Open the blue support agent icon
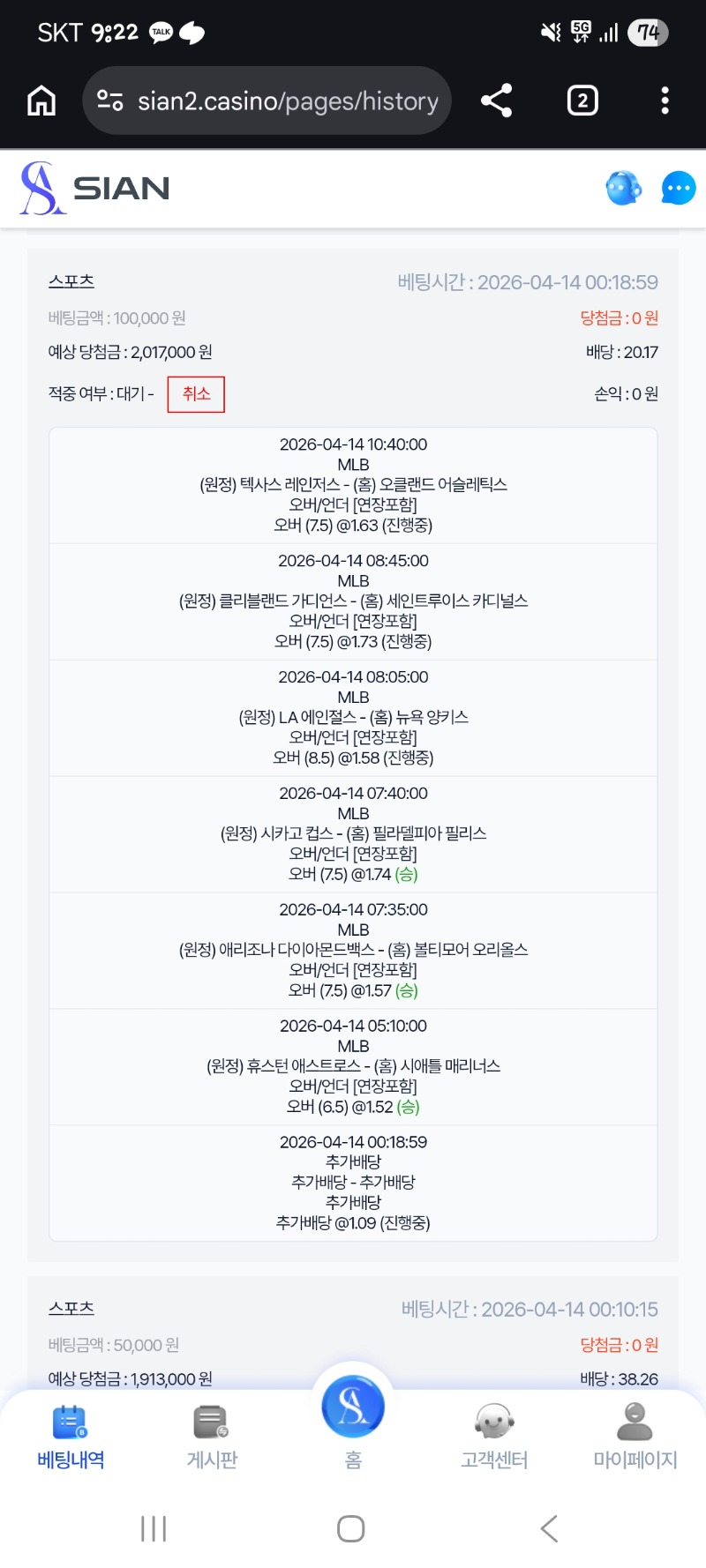The width and height of the screenshot is (706, 1568). point(623,188)
